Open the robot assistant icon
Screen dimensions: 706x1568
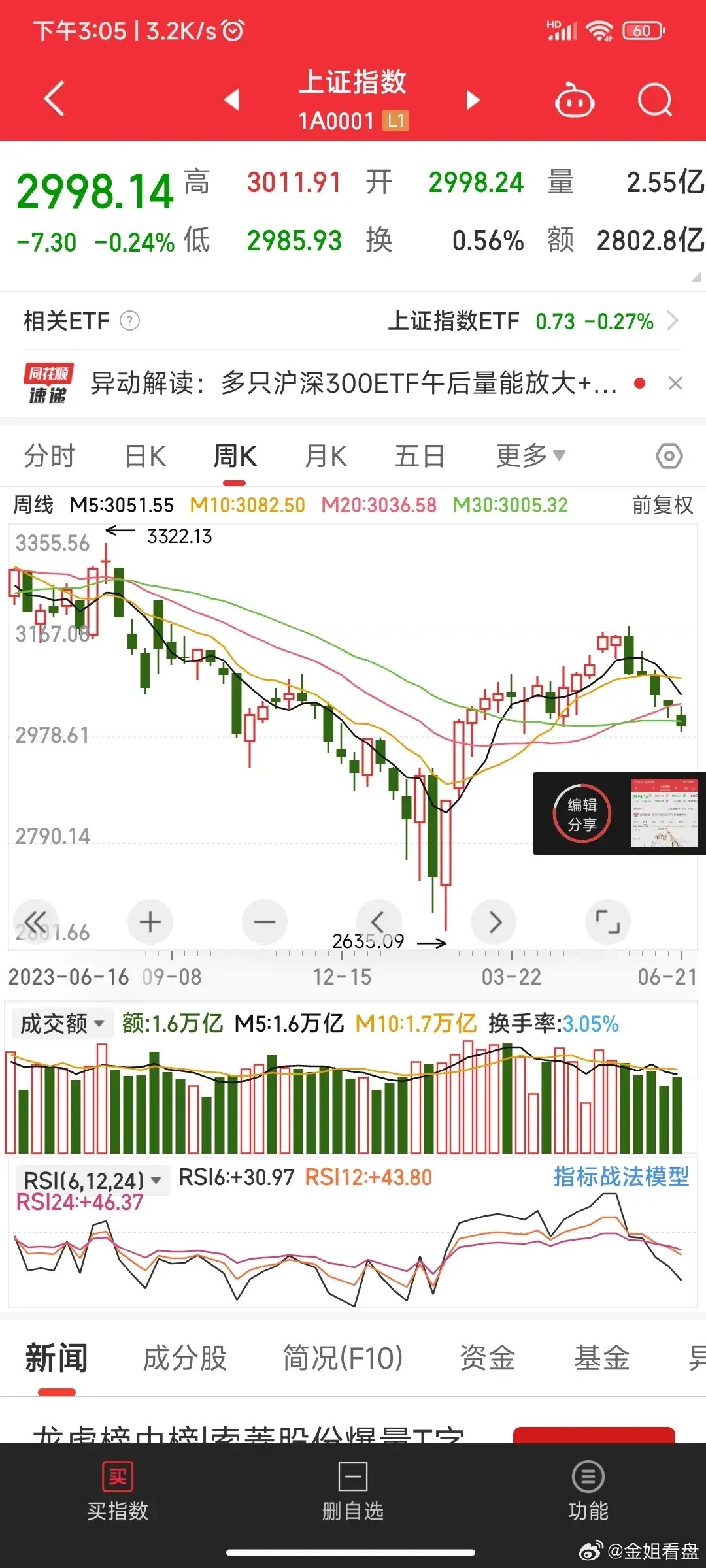tap(574, 100)
